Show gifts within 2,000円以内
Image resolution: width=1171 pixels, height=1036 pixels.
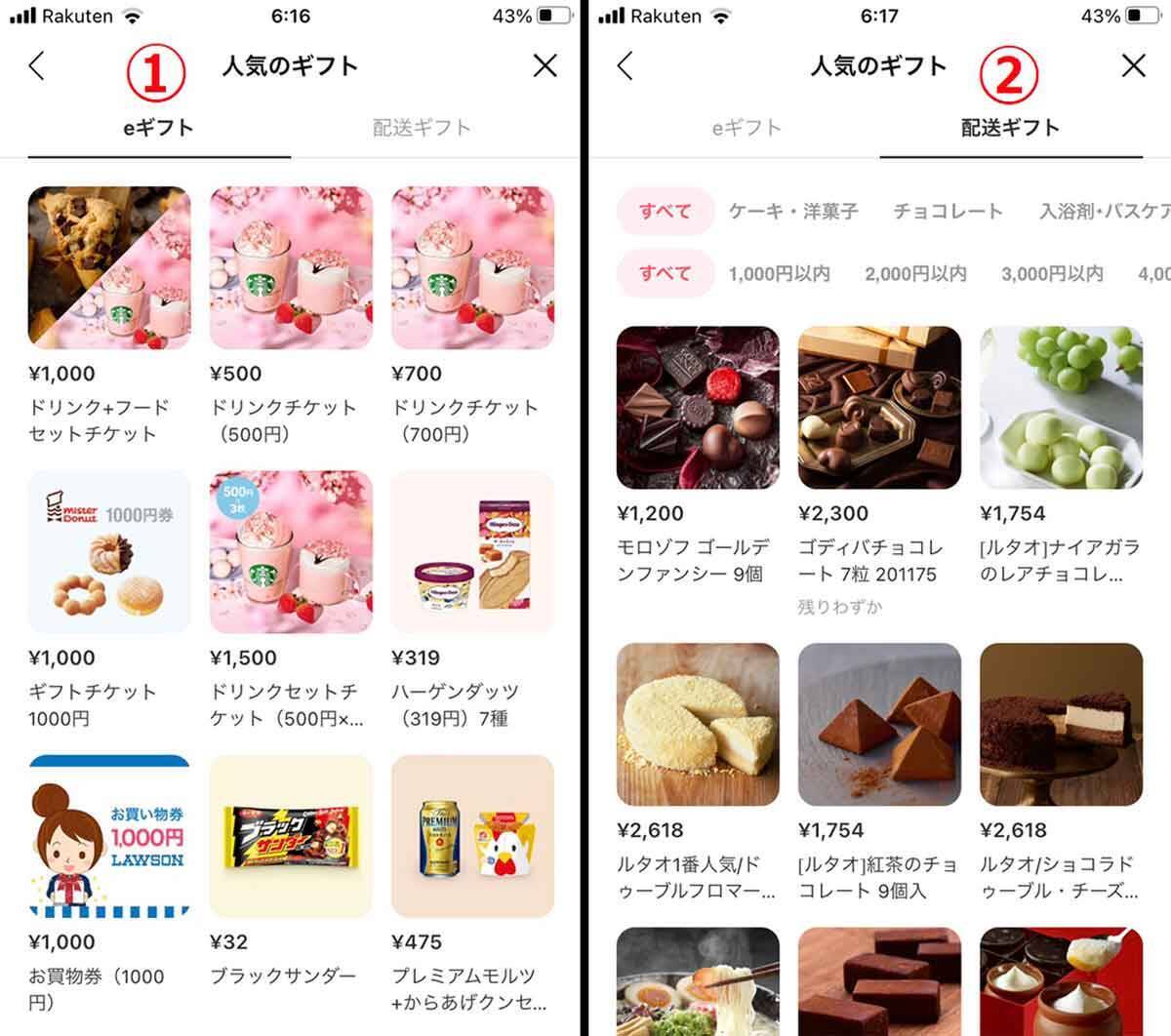[x=915, y=274]
